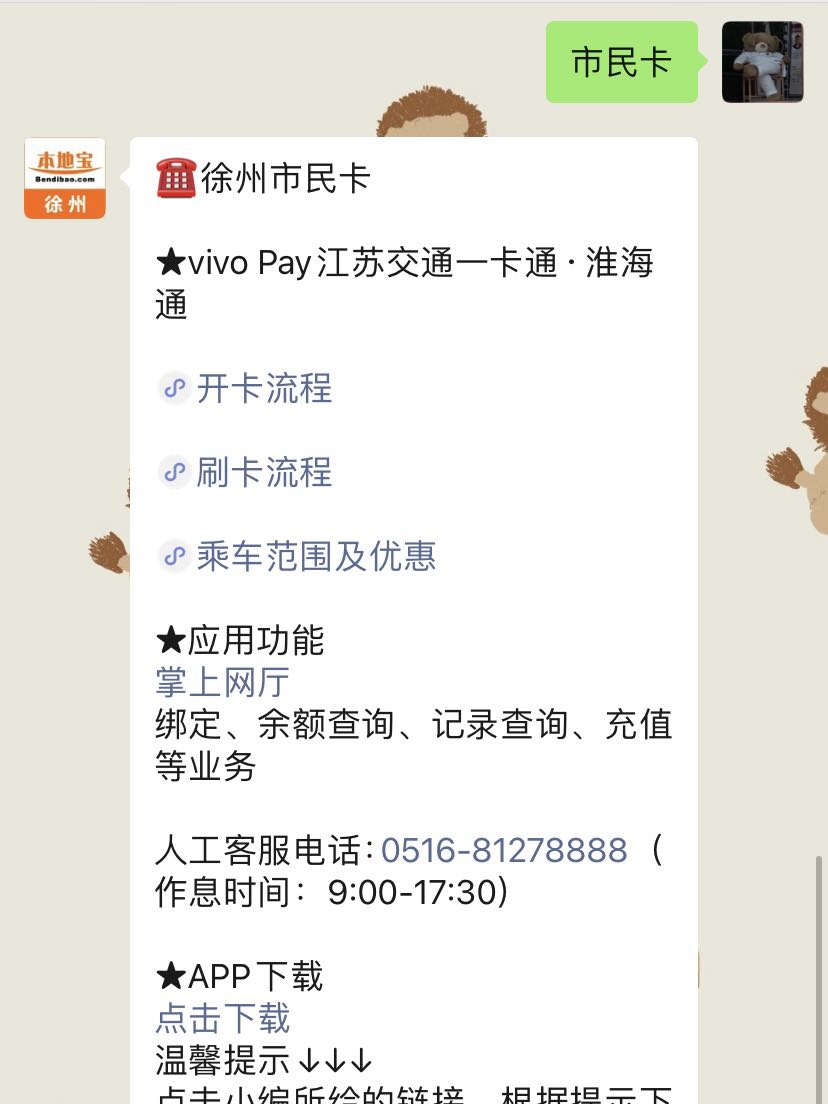Tap 点击下载 to download the app
Image resolution: width=828 pixels, height=1104 pixels.
coord(222,1018)
